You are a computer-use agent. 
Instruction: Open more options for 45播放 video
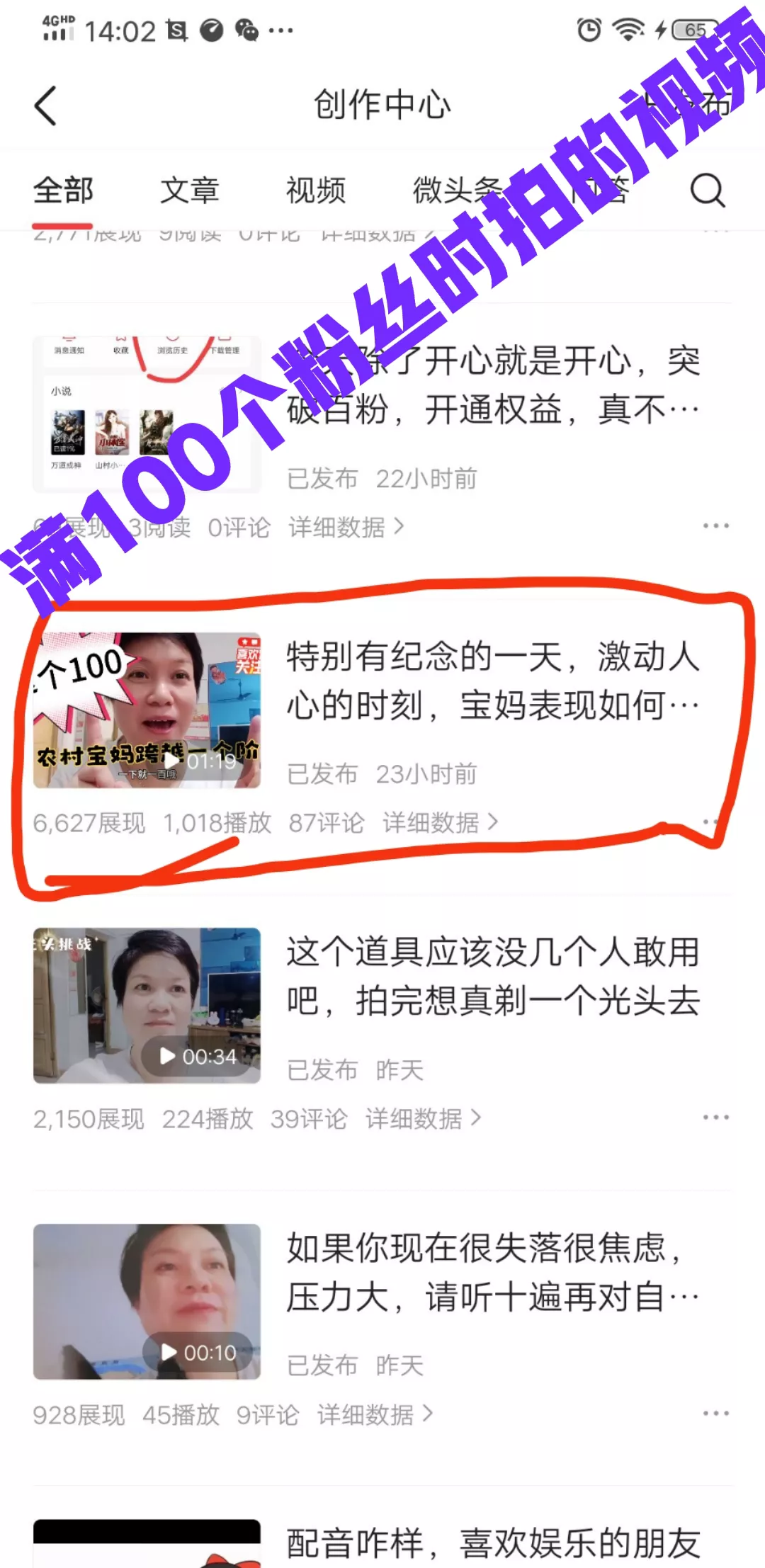tap(715, 1414)
